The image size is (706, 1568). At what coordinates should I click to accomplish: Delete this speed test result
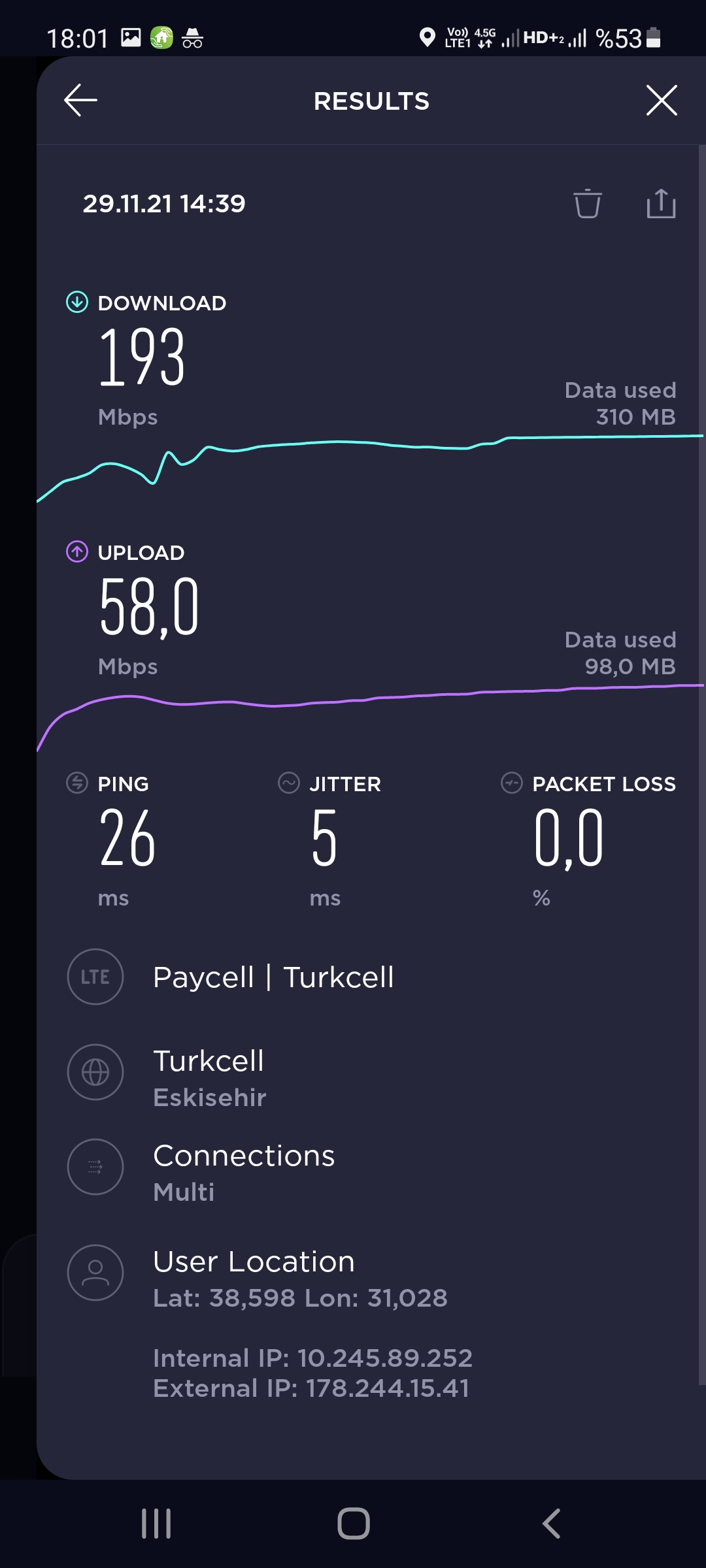587,203
